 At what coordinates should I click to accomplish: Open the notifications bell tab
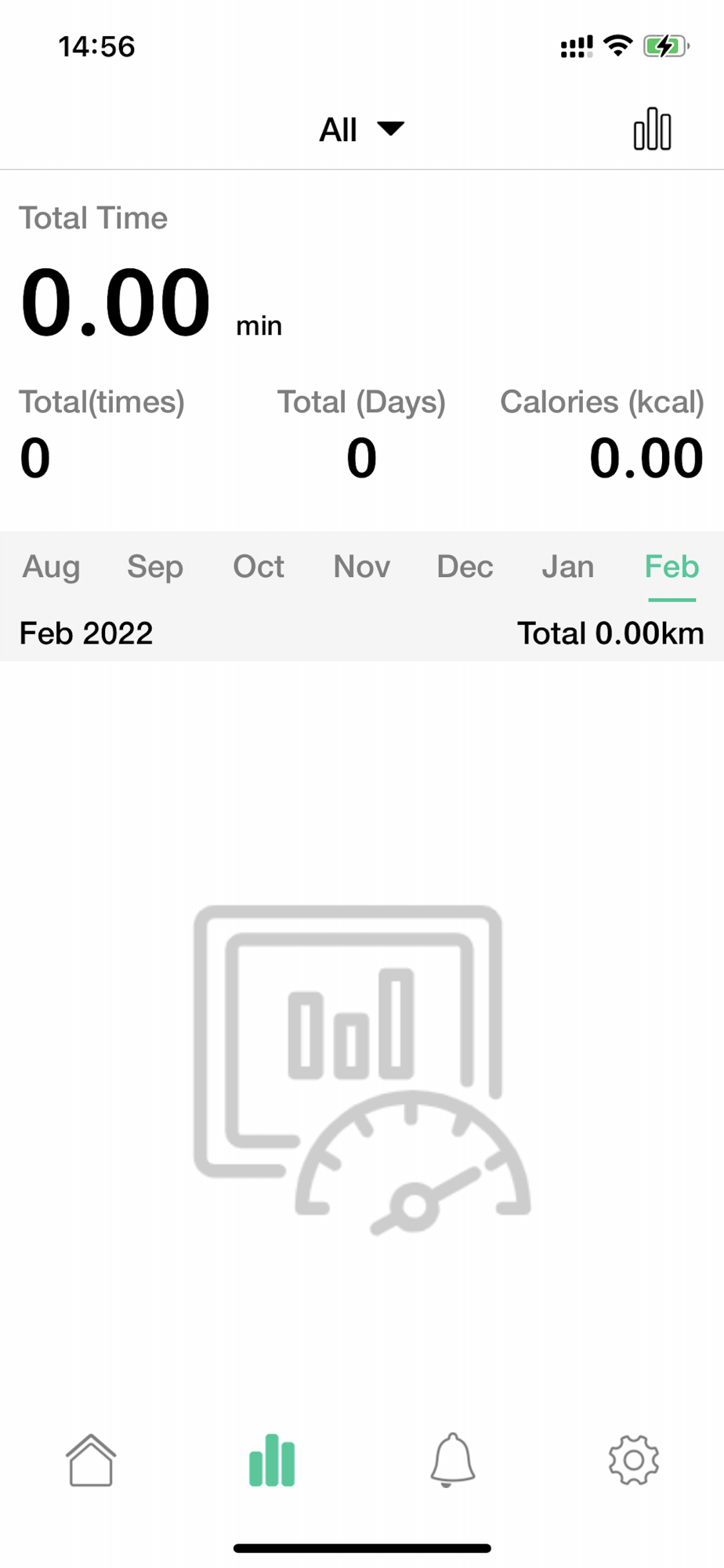click(453, 1460)
